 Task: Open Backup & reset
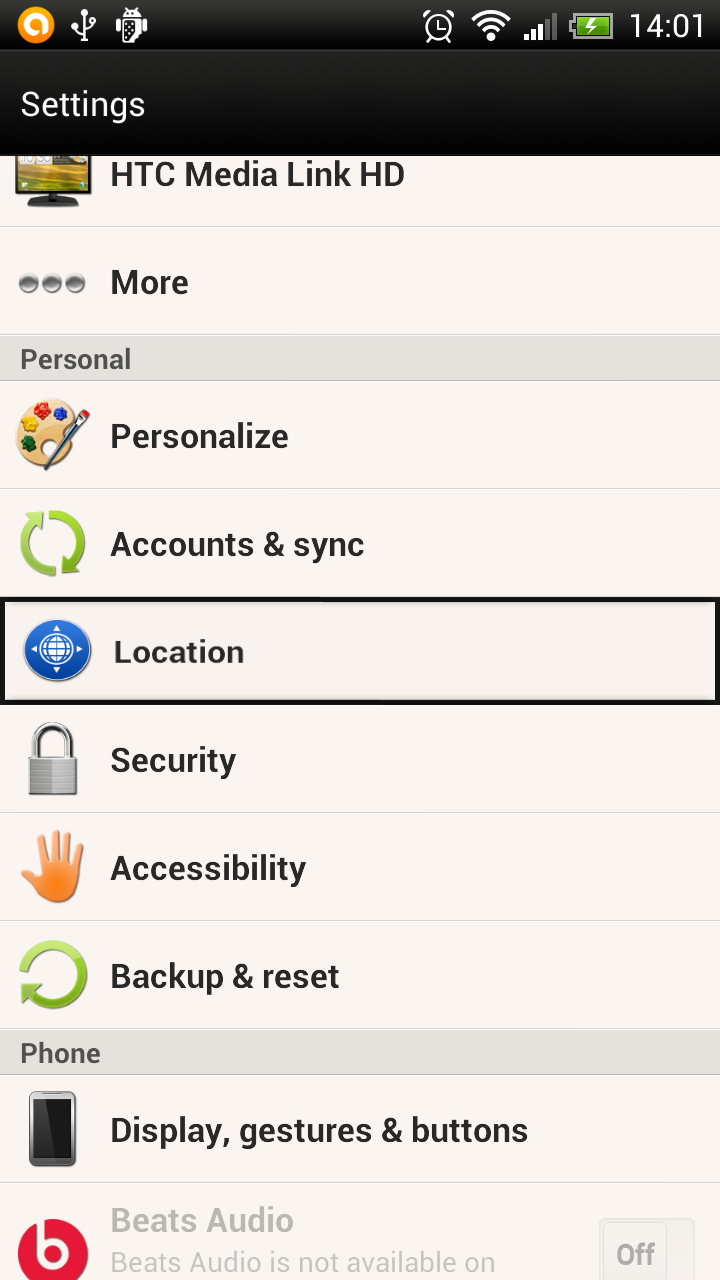point(360,975)
